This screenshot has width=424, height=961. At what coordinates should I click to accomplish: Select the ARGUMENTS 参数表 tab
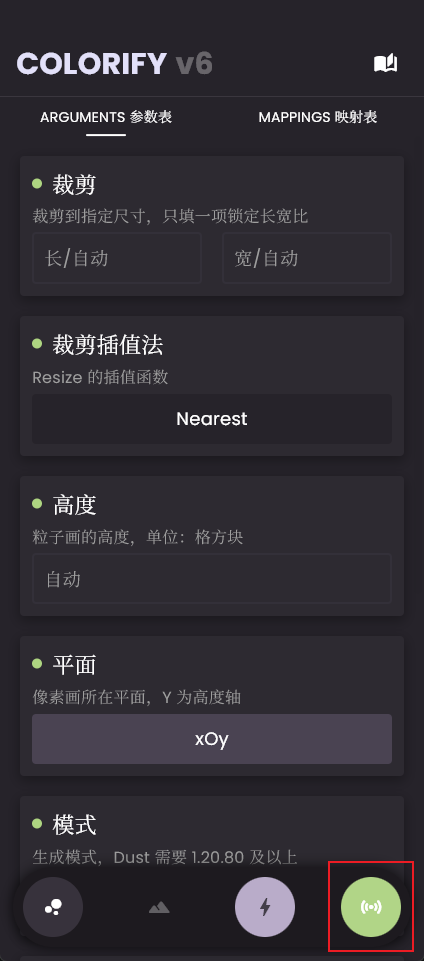coord(106,117)
